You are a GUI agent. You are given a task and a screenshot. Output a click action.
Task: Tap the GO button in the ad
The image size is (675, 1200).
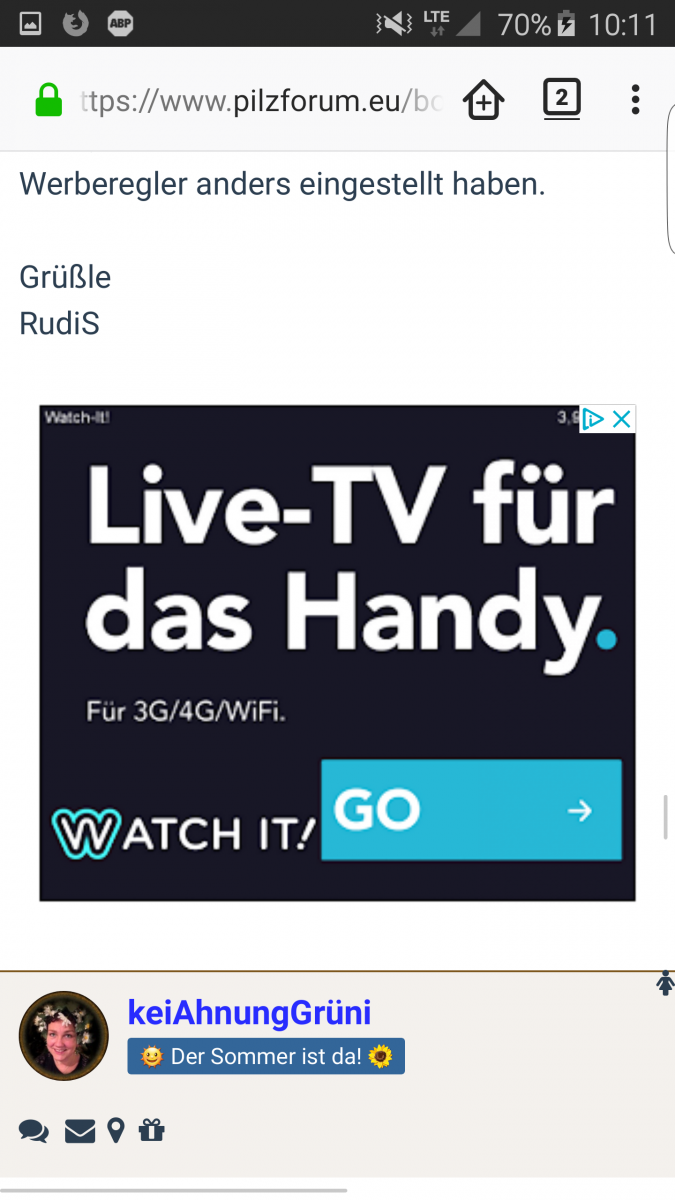coord(471,810)
